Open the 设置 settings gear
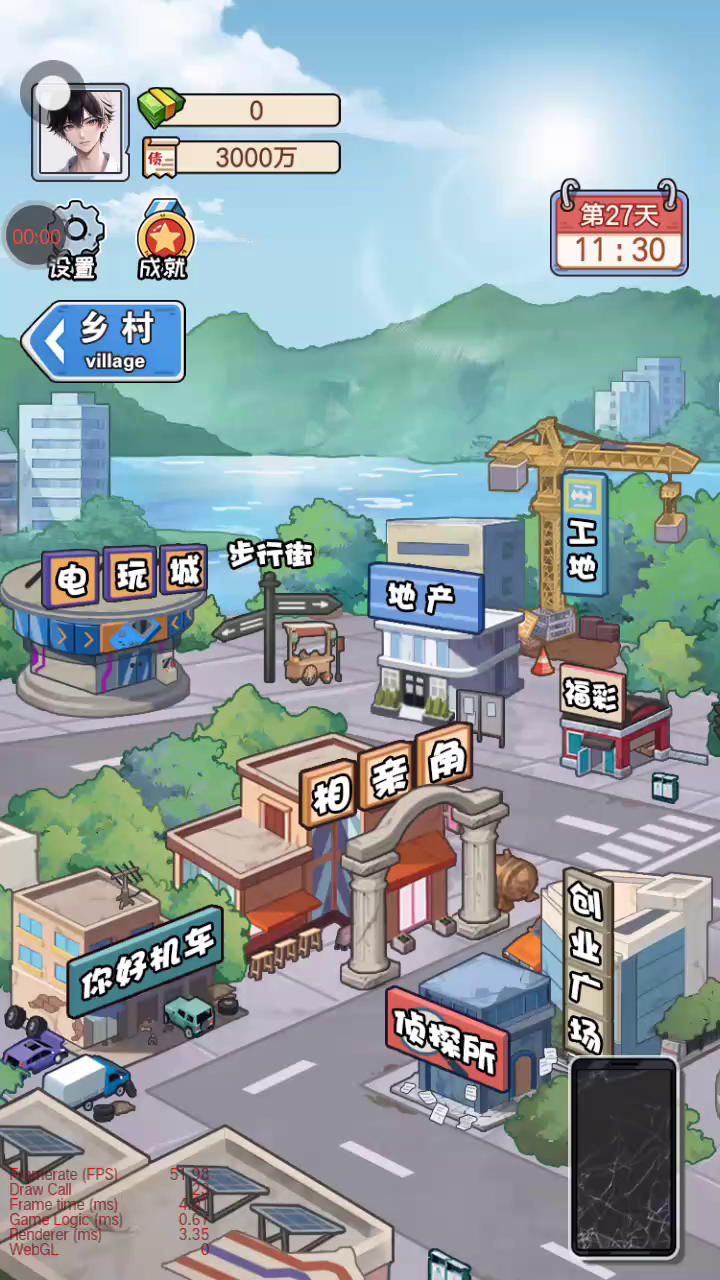Viewport: 720px width, 1280px height. click(76, 238)
